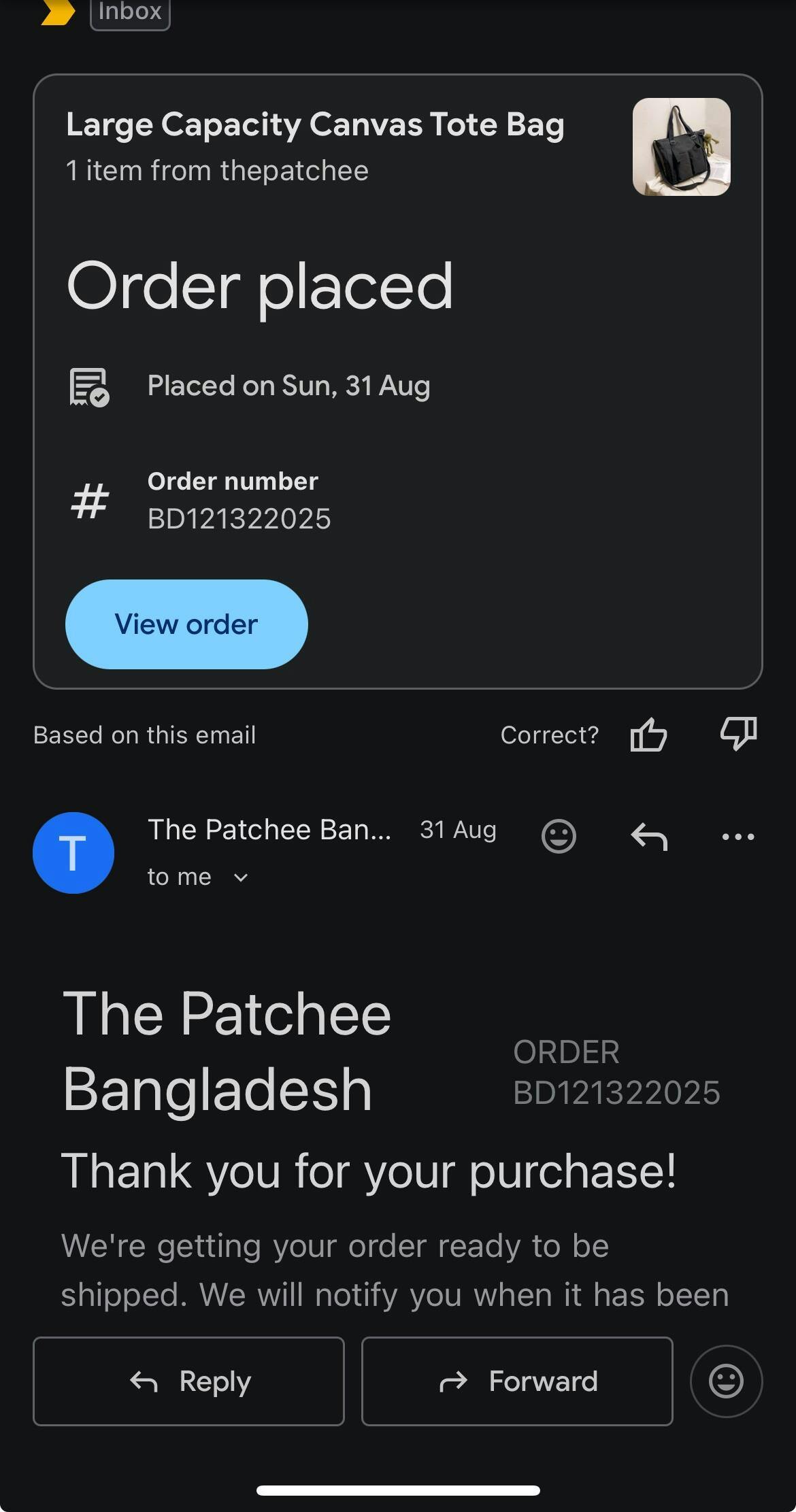Mark order summary as correct with thumbs up
This screenshot has height=1512, width=796.
648,735
